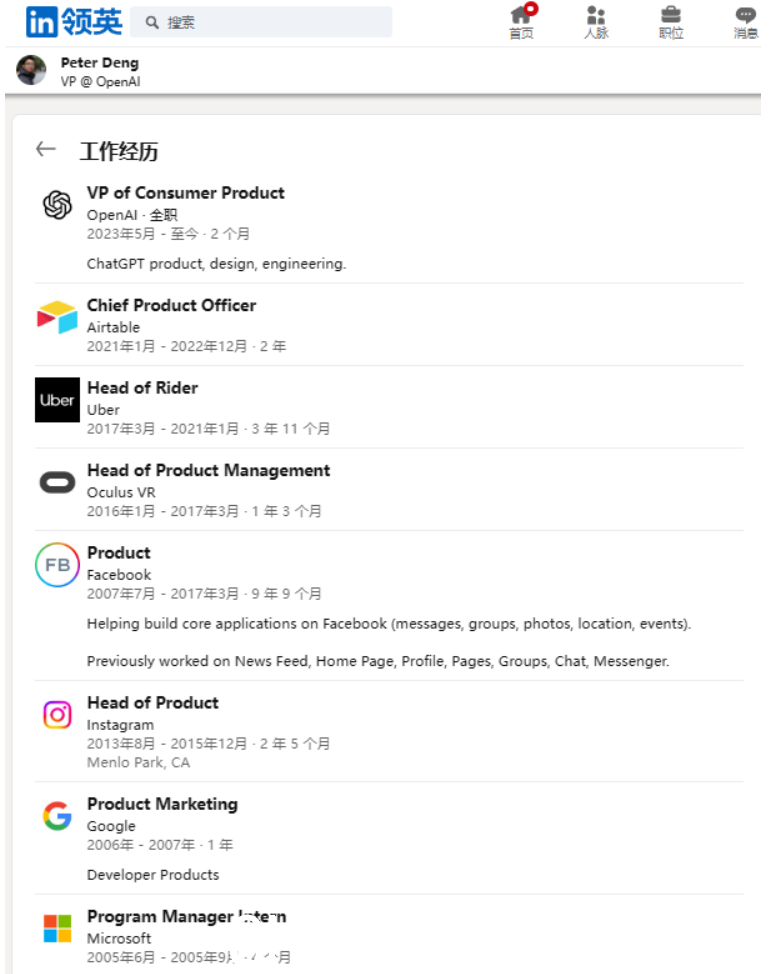772x974 pixels.
Task: Open the OpenAI VP of Consumer Product entry
Action: [x=185, y=193]
